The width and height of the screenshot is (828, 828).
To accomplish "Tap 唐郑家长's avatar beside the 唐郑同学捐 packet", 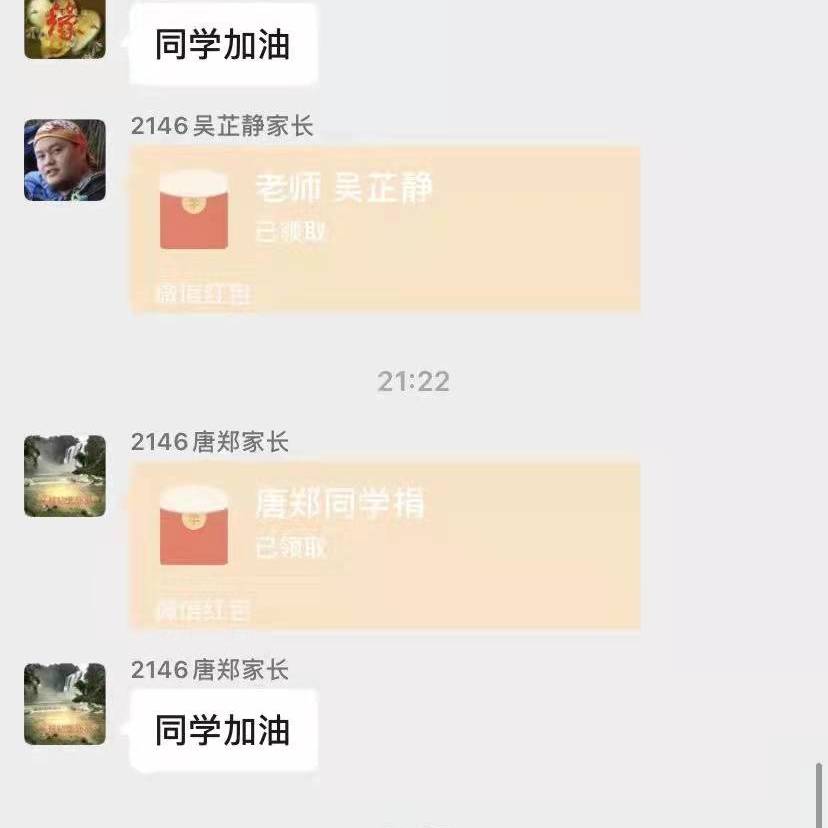I will coord(65,476).
